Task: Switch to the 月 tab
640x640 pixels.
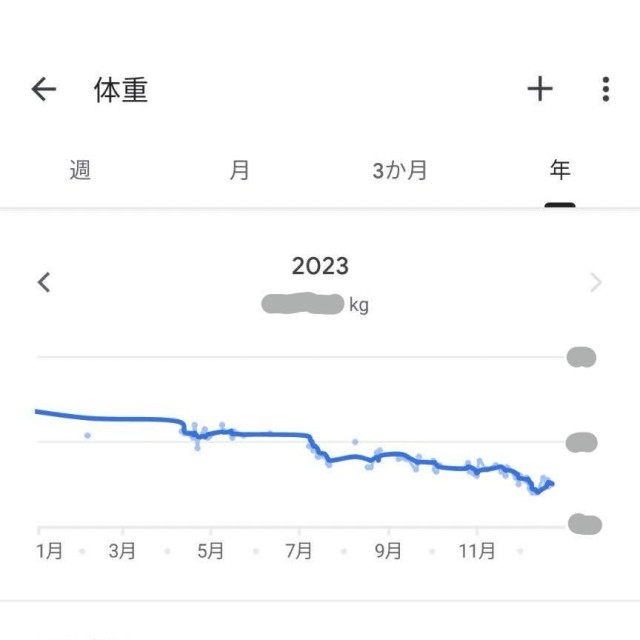Action: [x=240, y=171]
